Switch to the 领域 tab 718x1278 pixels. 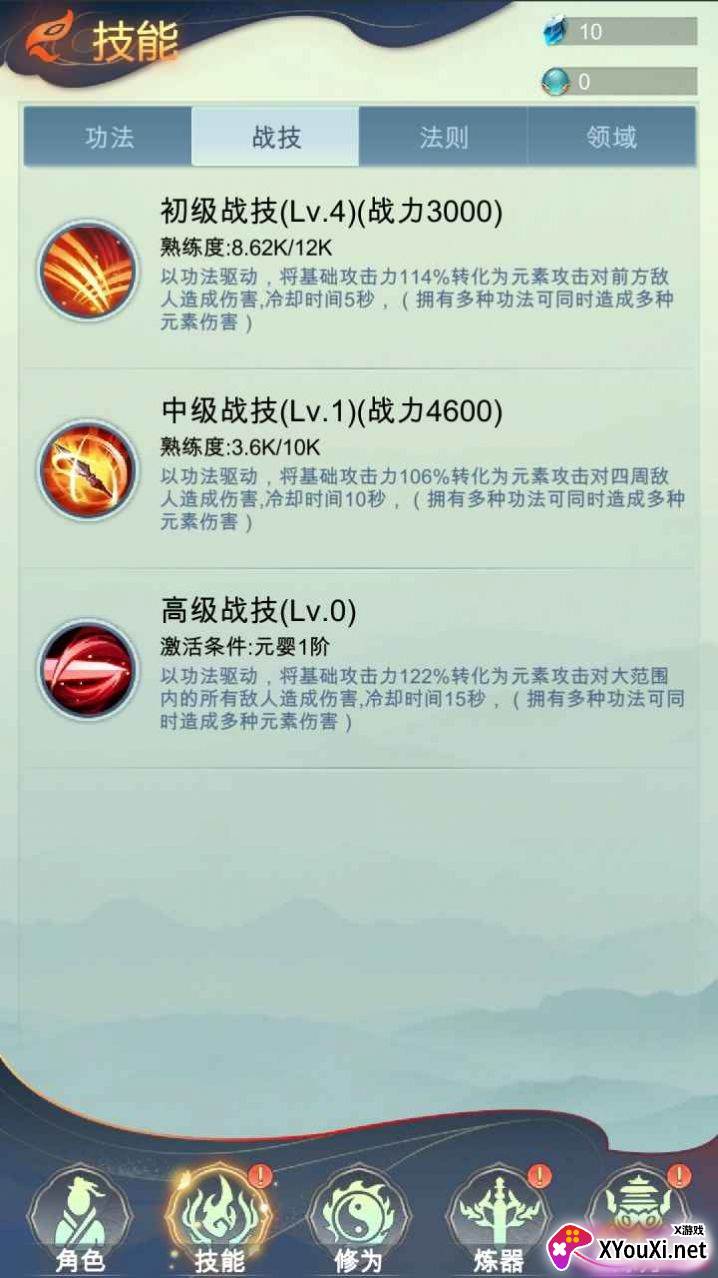(x=611, y=137)
